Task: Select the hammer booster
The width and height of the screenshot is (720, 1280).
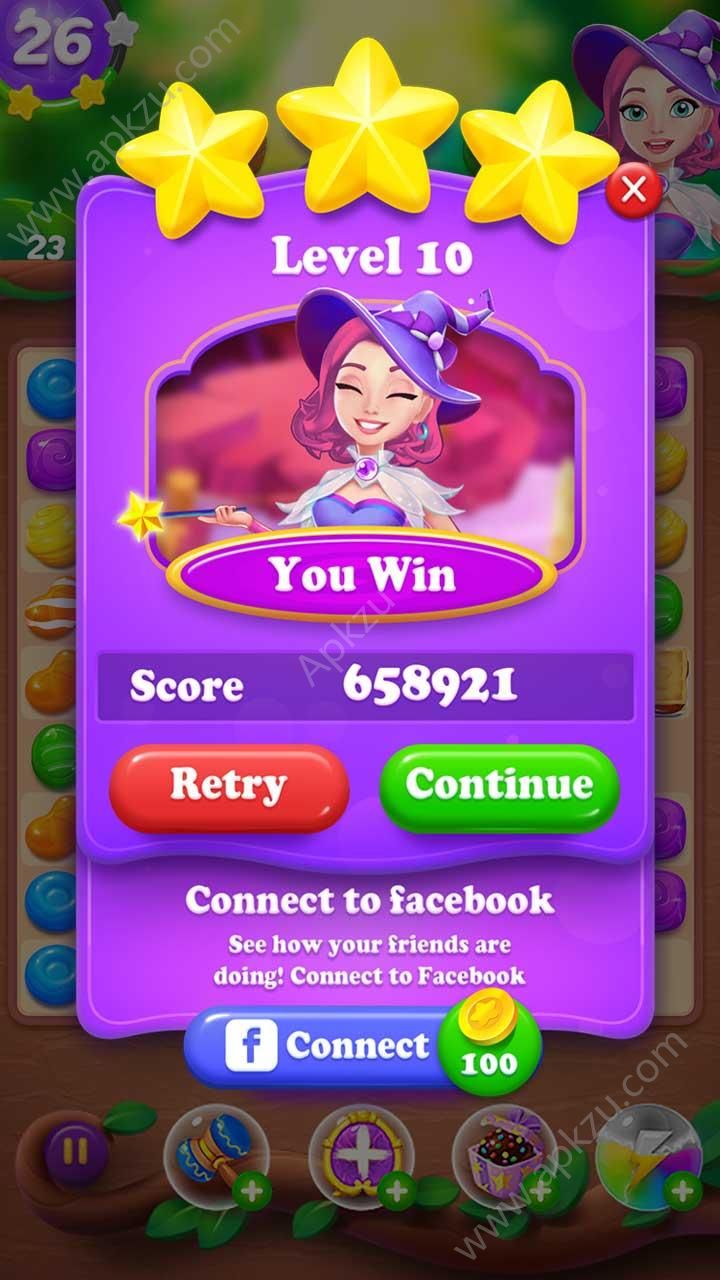Action: [x=213, y=1152]
